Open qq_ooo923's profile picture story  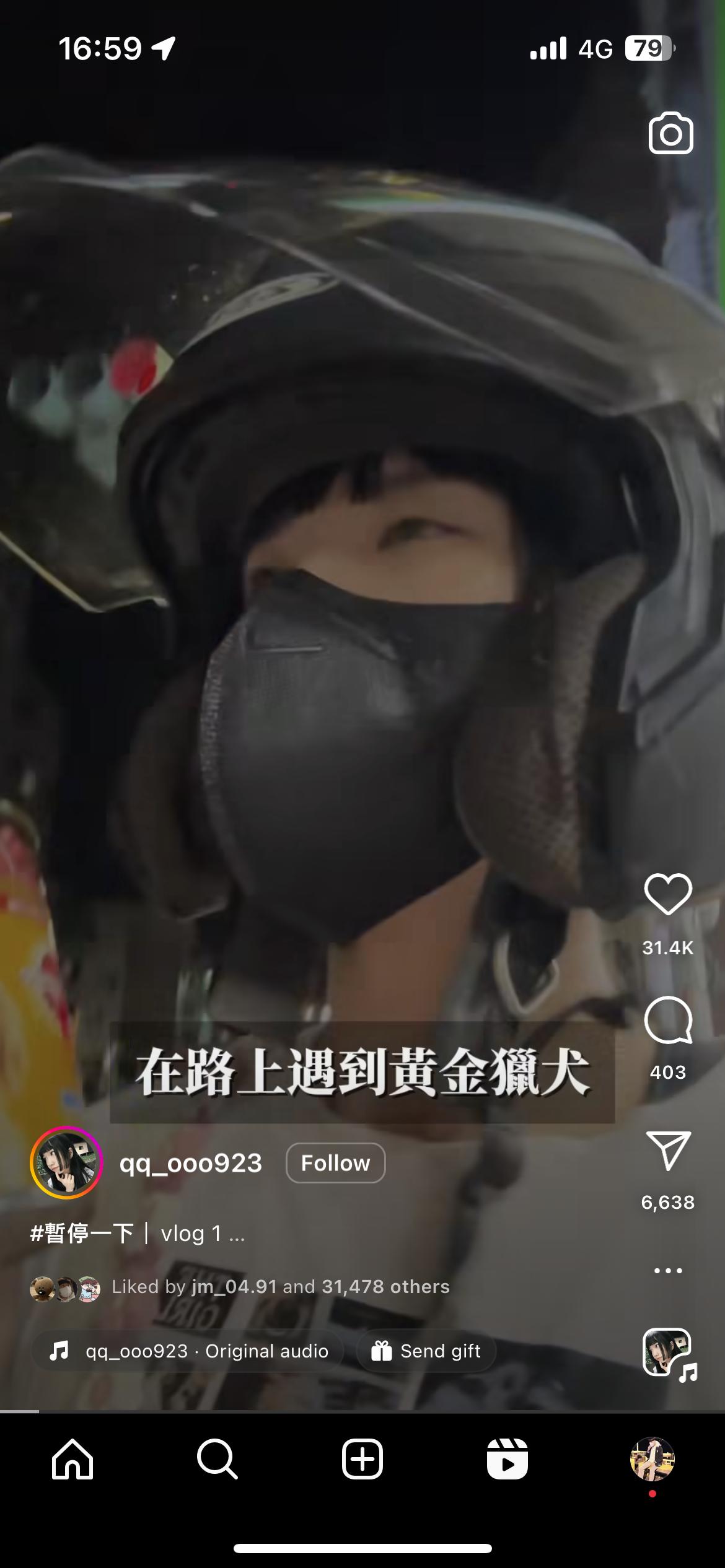(x=66, y=1163)
